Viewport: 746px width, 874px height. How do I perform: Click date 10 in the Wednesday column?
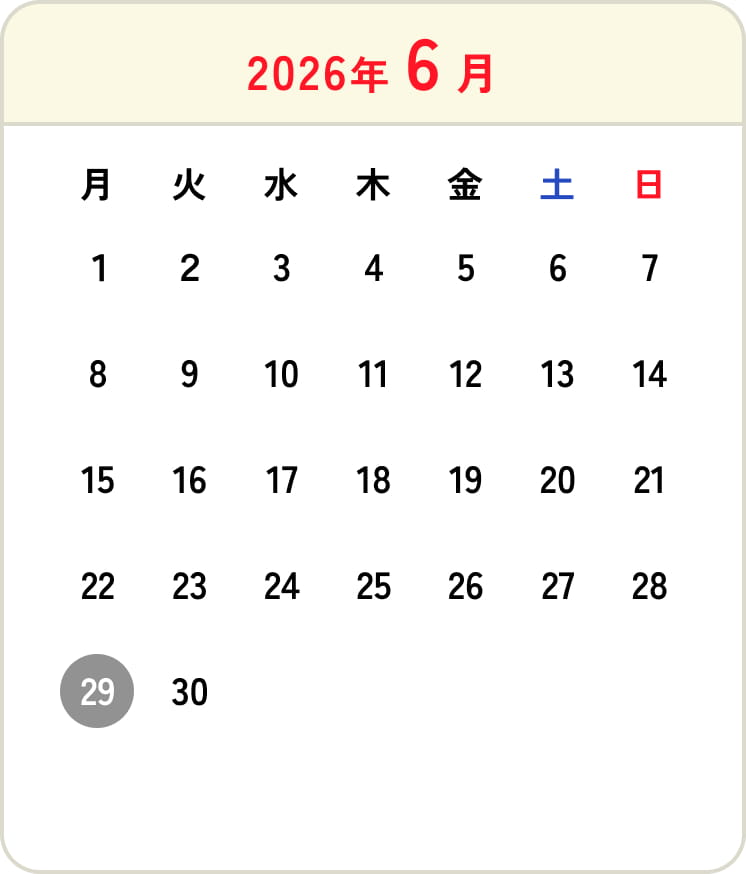pyautogui.click(x=282, y=375)
